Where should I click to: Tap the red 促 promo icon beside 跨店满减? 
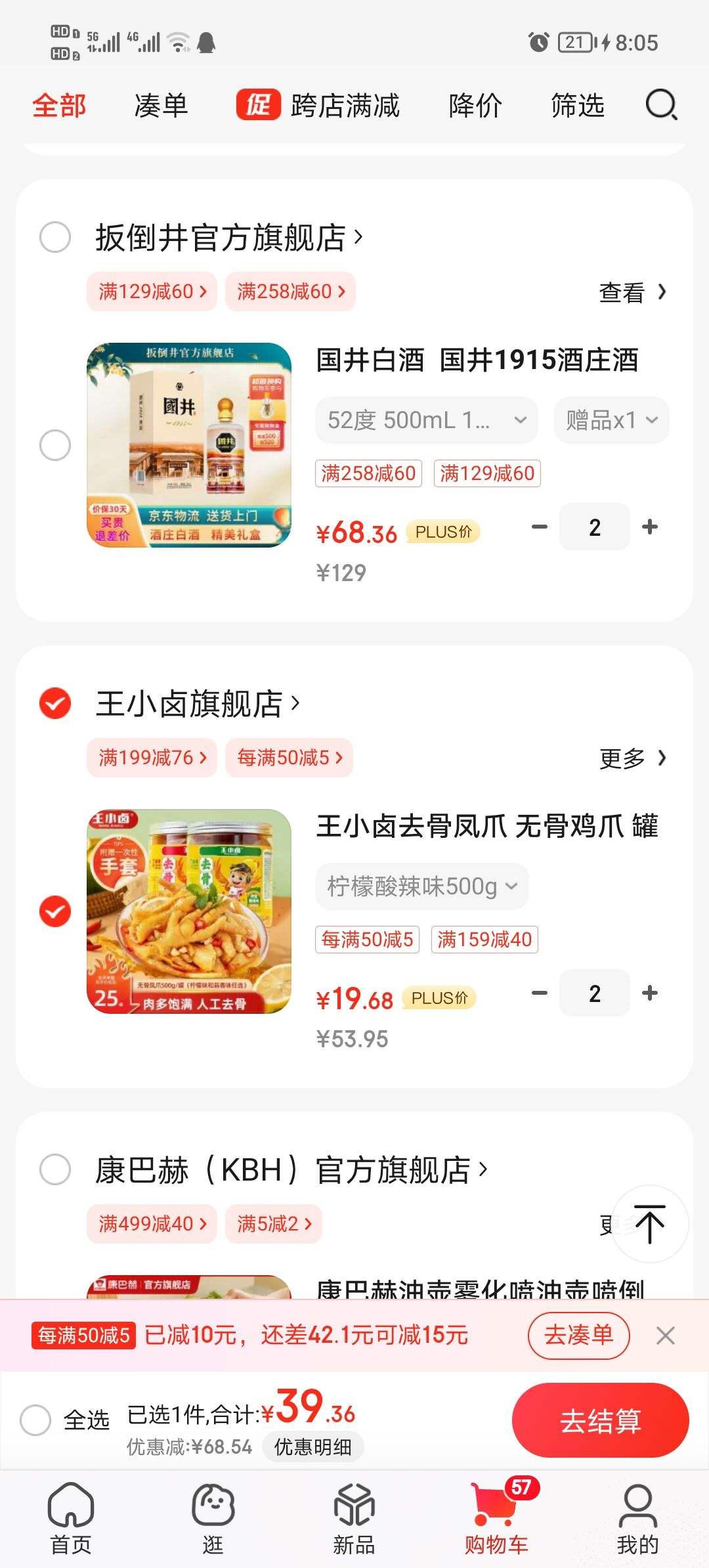tap(257, 106)
